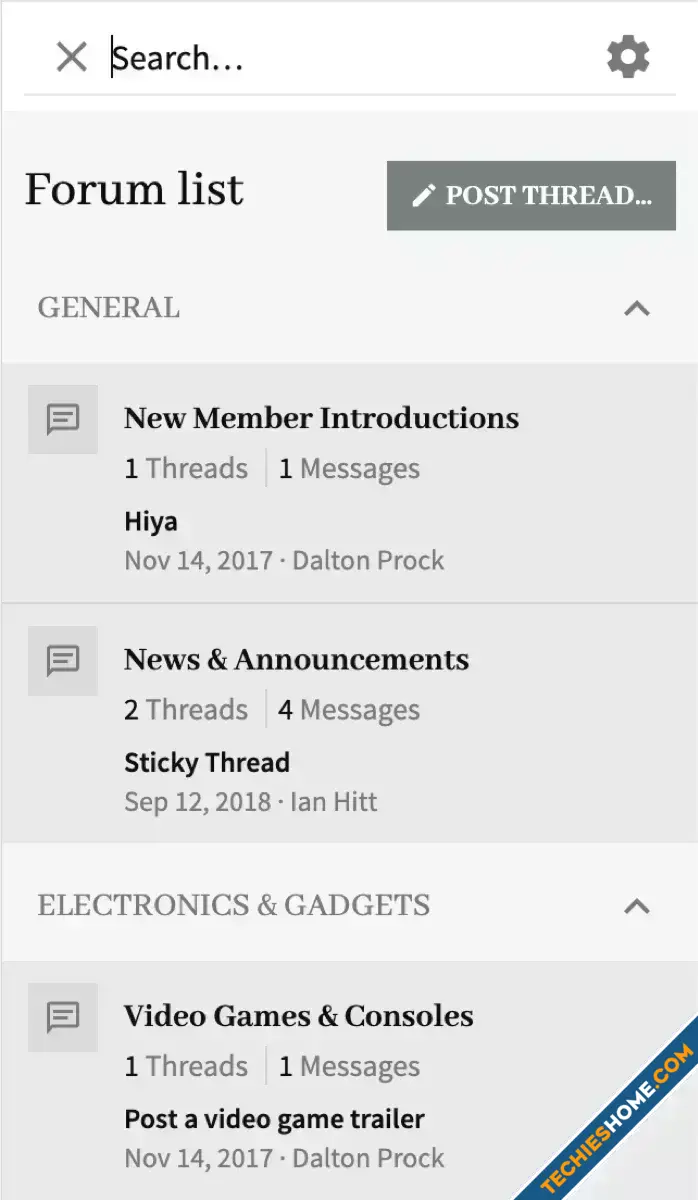Open the Video Games & Consoles forum
This screenshot has width=698, height=1200.
click(298, 1016)
